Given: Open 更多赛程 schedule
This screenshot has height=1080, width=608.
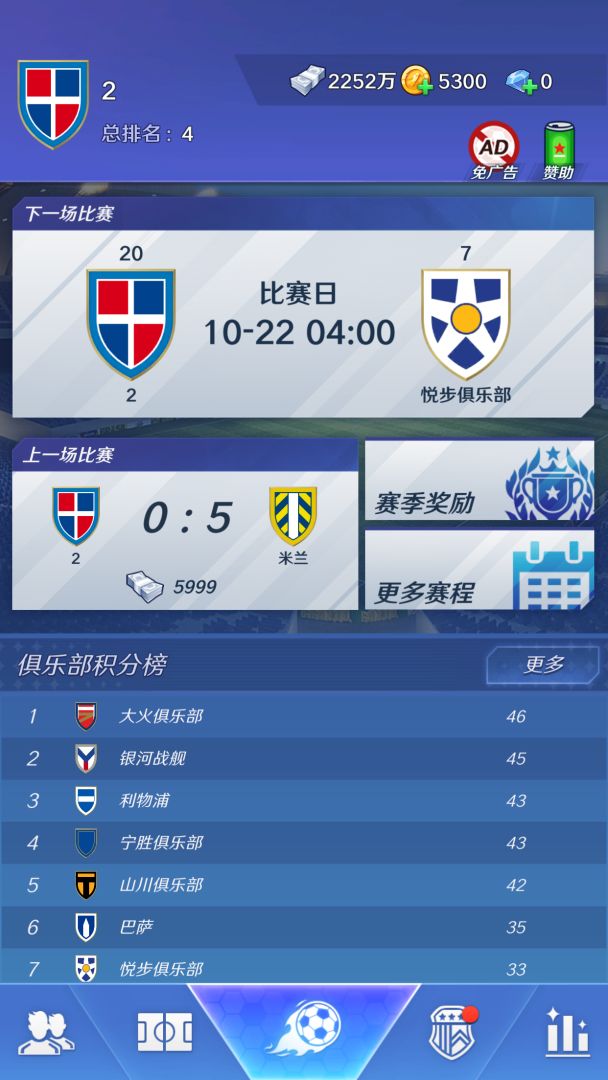Looking at the screenshot, I should pos(479,570).
